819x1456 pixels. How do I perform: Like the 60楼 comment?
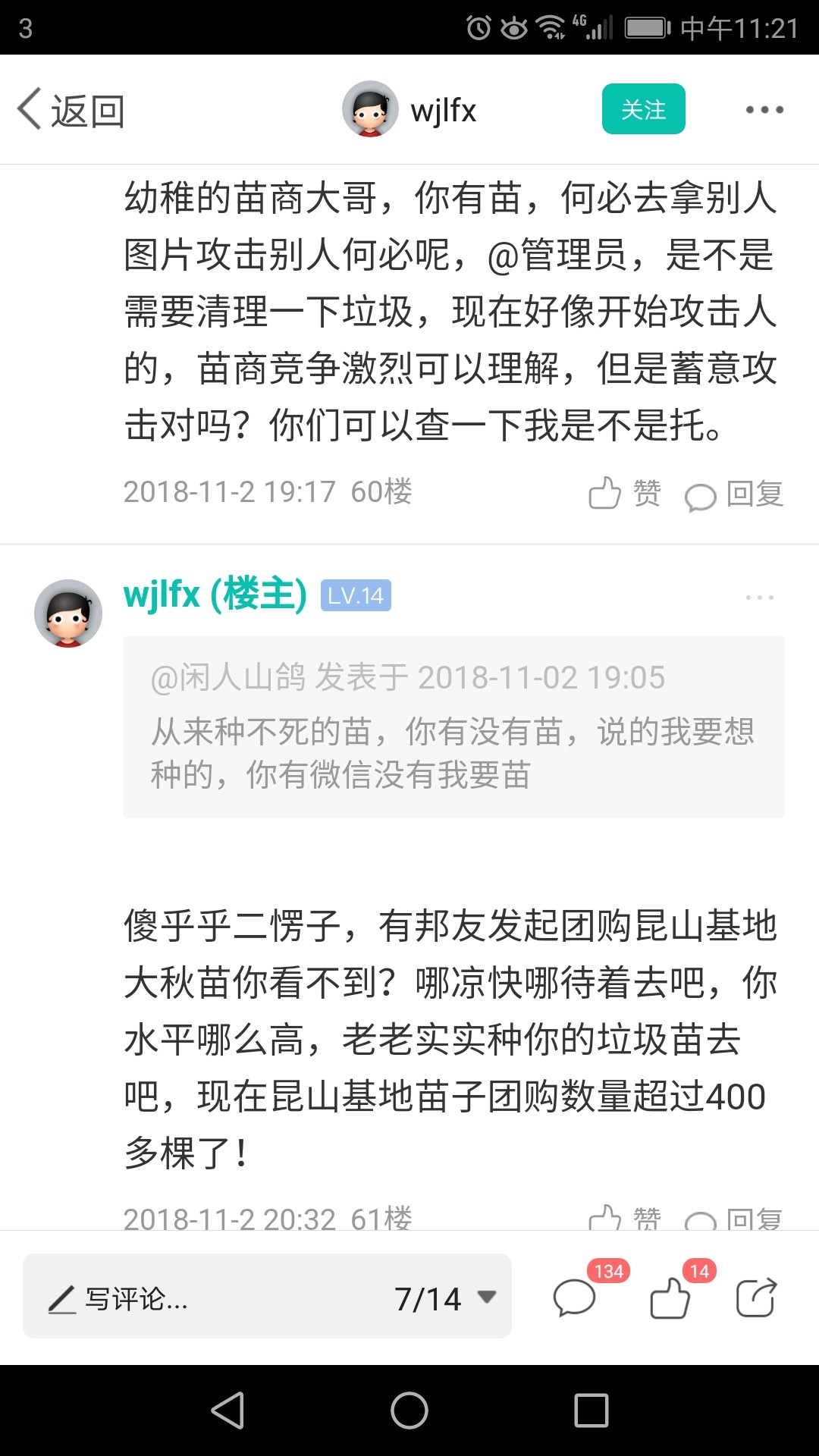pyautogui.click(x=625, y=494)
